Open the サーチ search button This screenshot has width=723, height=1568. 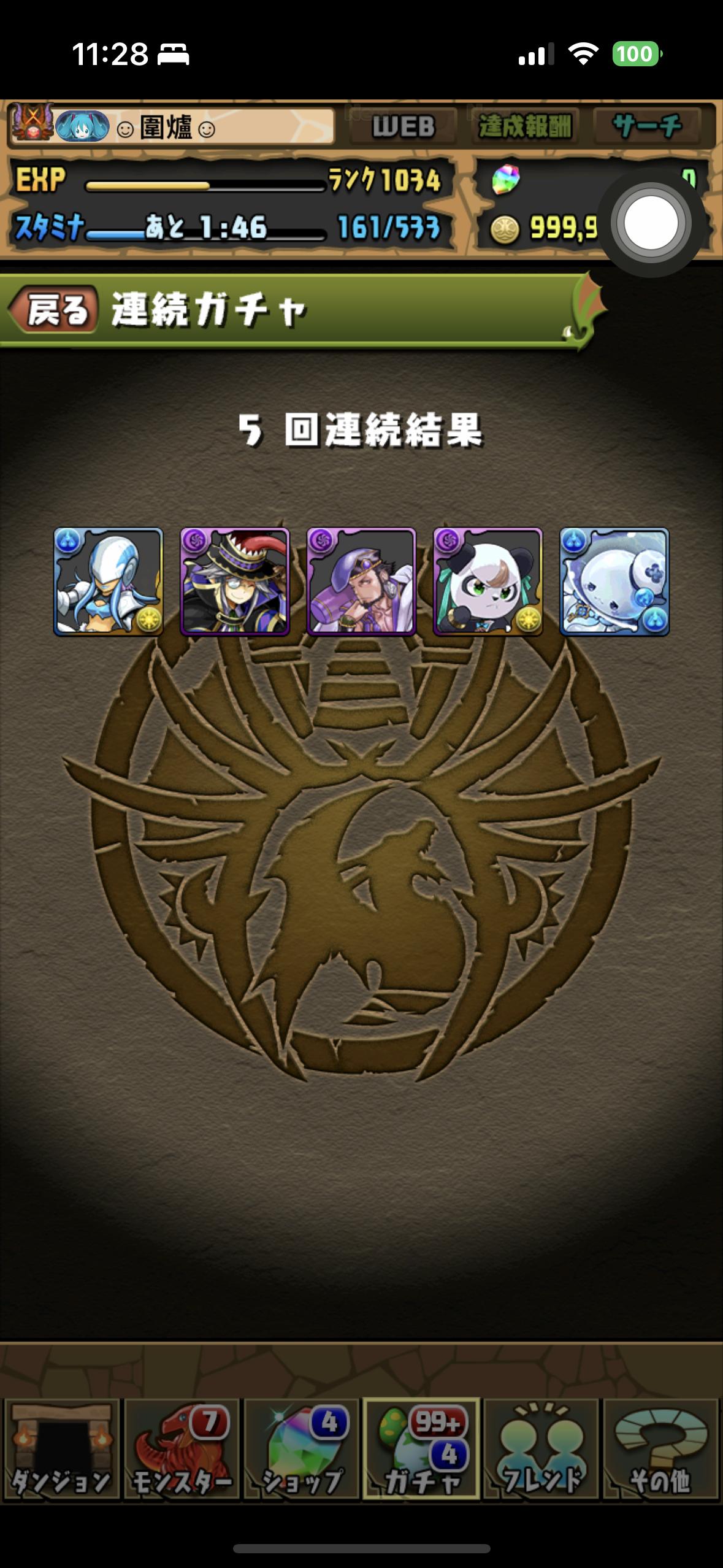pos(646,127)
